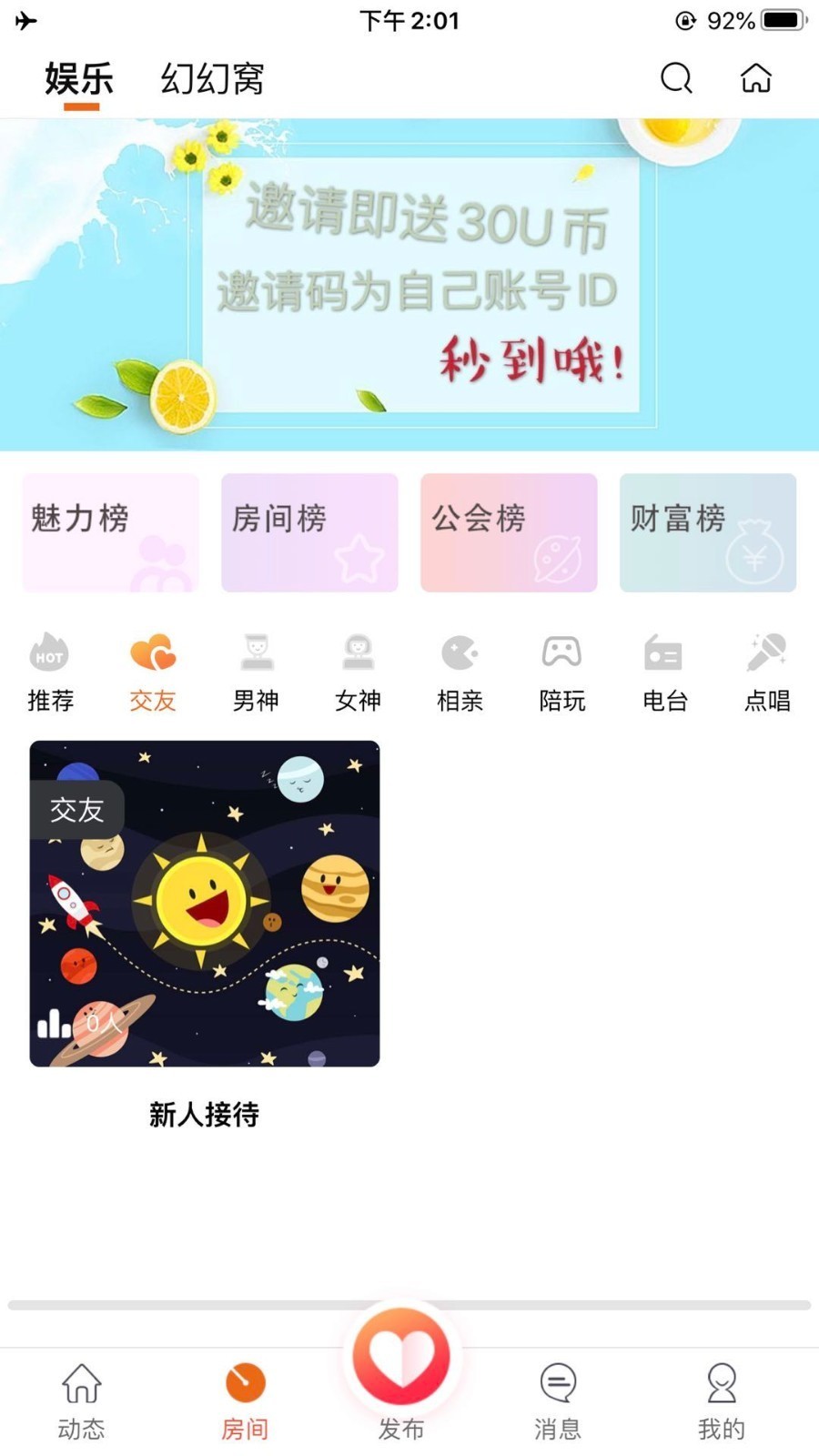Screen dimensions: 819x1456
Task: Select the 推荐 category
Action: point(50,672)
